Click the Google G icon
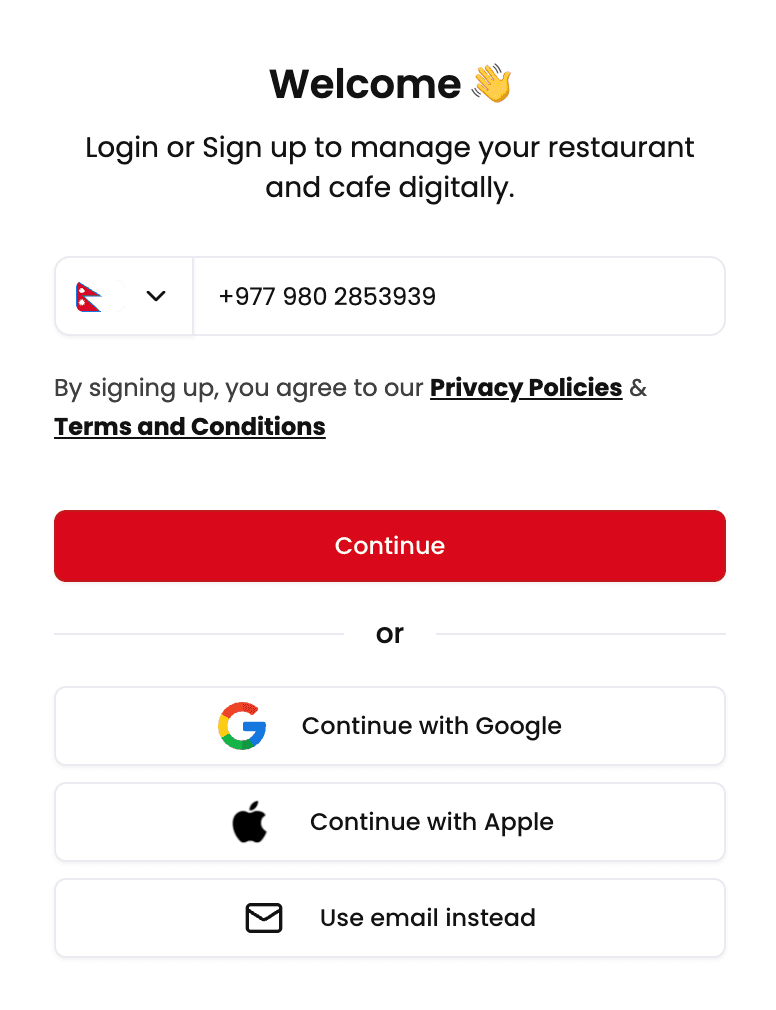This screenshot has height=1010, width=776. point(241,725)
